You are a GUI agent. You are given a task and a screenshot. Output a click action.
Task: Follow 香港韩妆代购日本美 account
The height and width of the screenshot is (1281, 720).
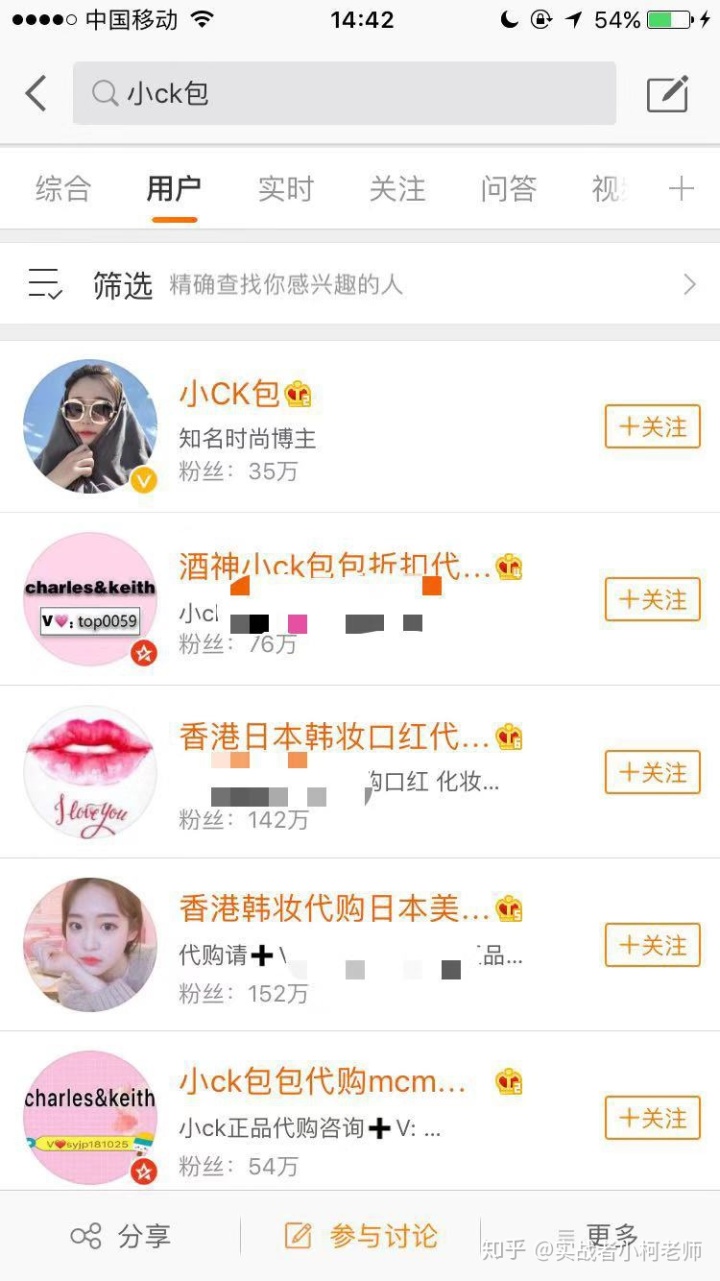652,945
